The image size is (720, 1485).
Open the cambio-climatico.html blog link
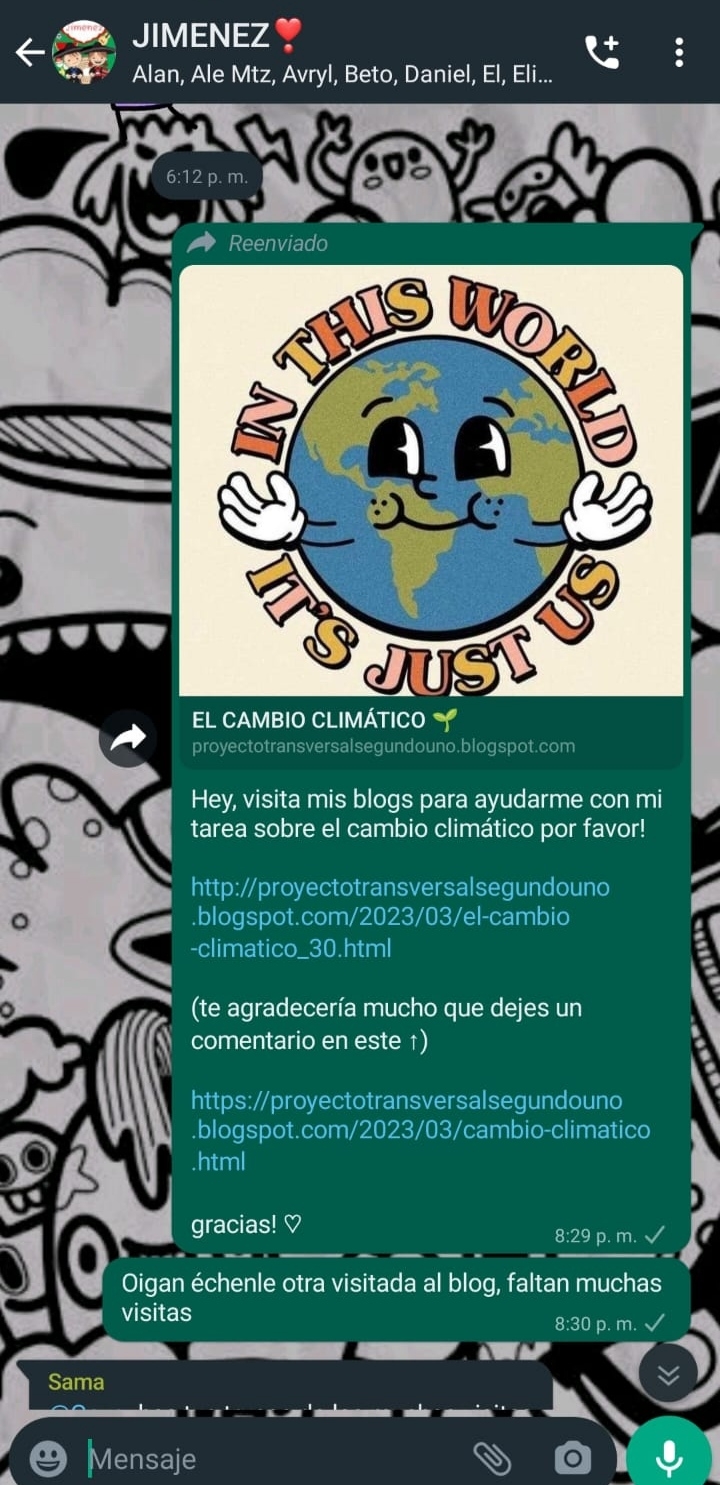[420, 1130]
